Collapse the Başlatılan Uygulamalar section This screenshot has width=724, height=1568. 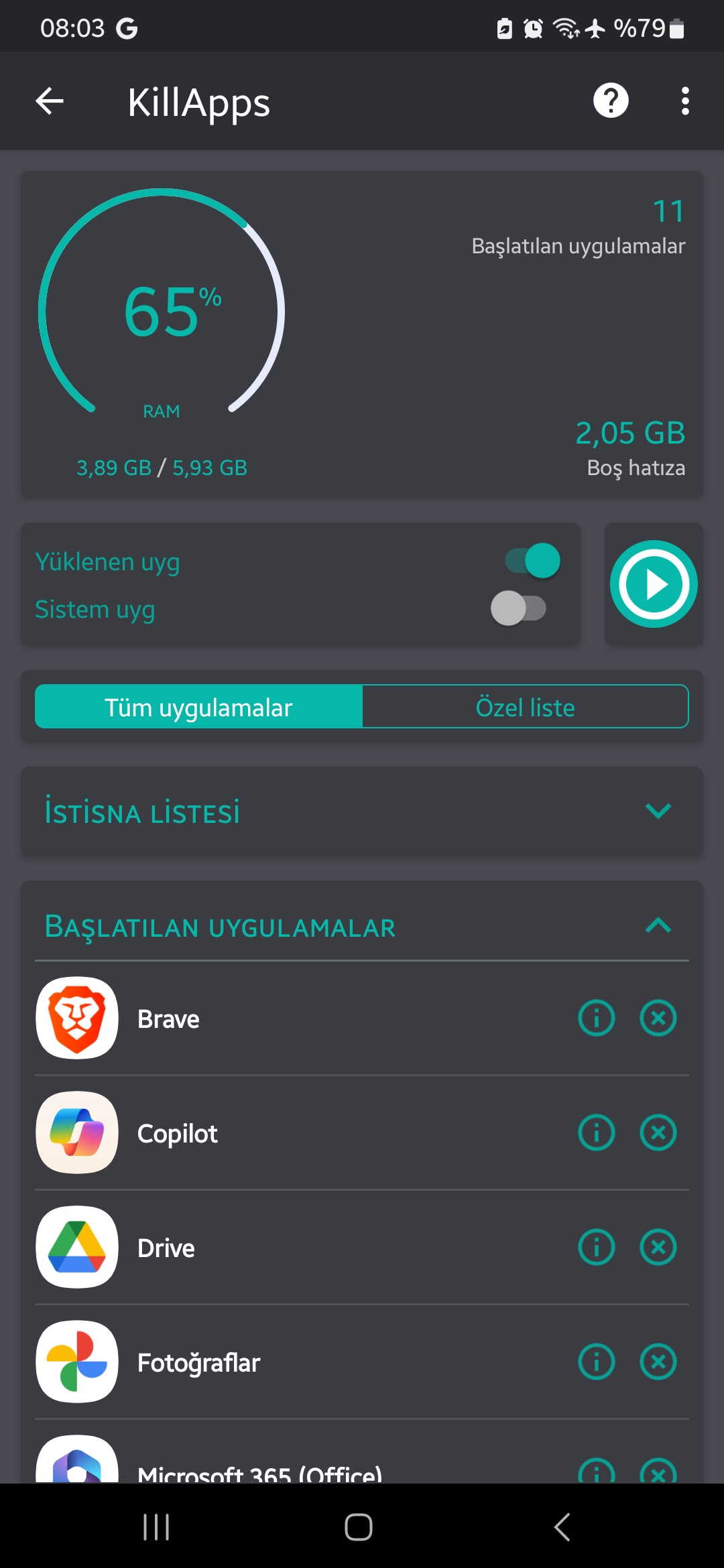point(658,926)
